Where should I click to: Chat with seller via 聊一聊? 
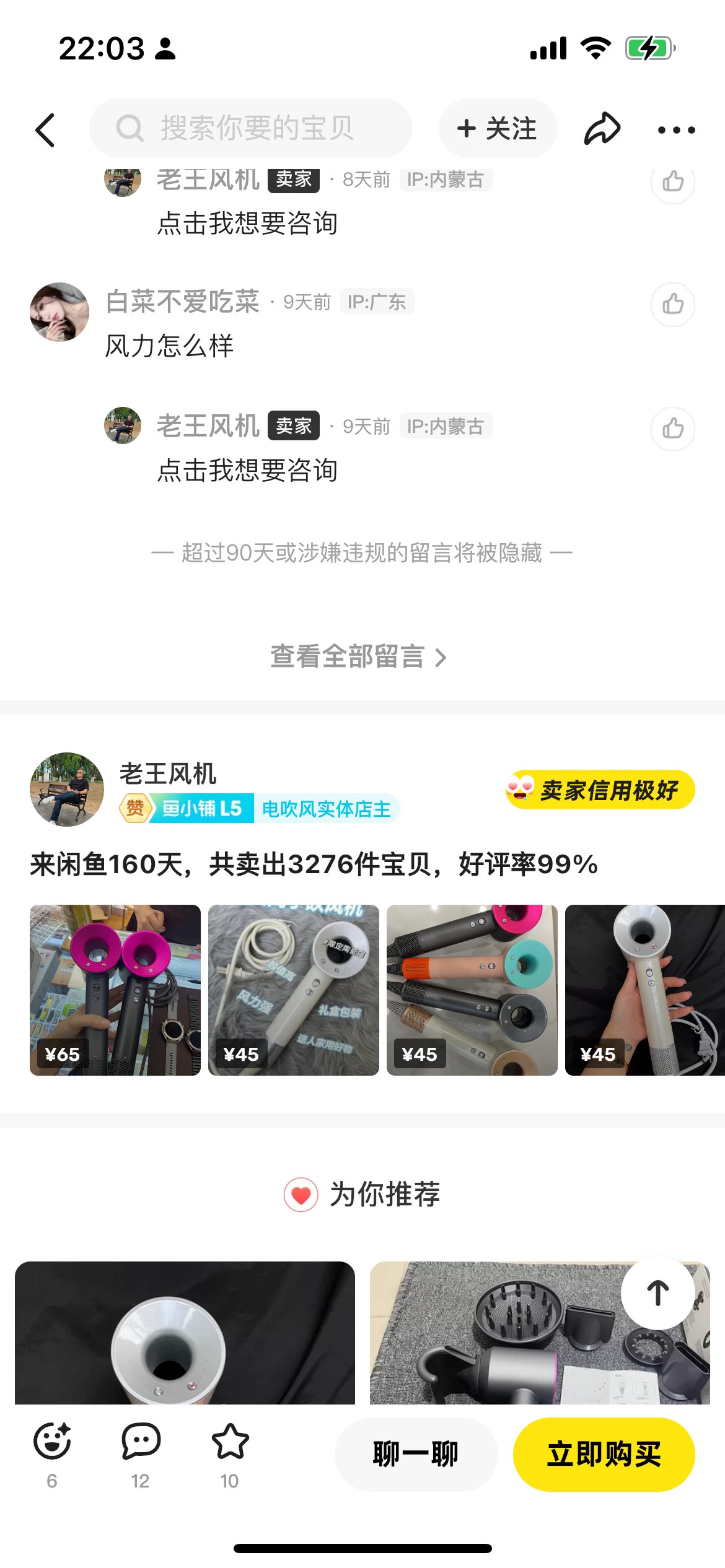point(416,1454)
